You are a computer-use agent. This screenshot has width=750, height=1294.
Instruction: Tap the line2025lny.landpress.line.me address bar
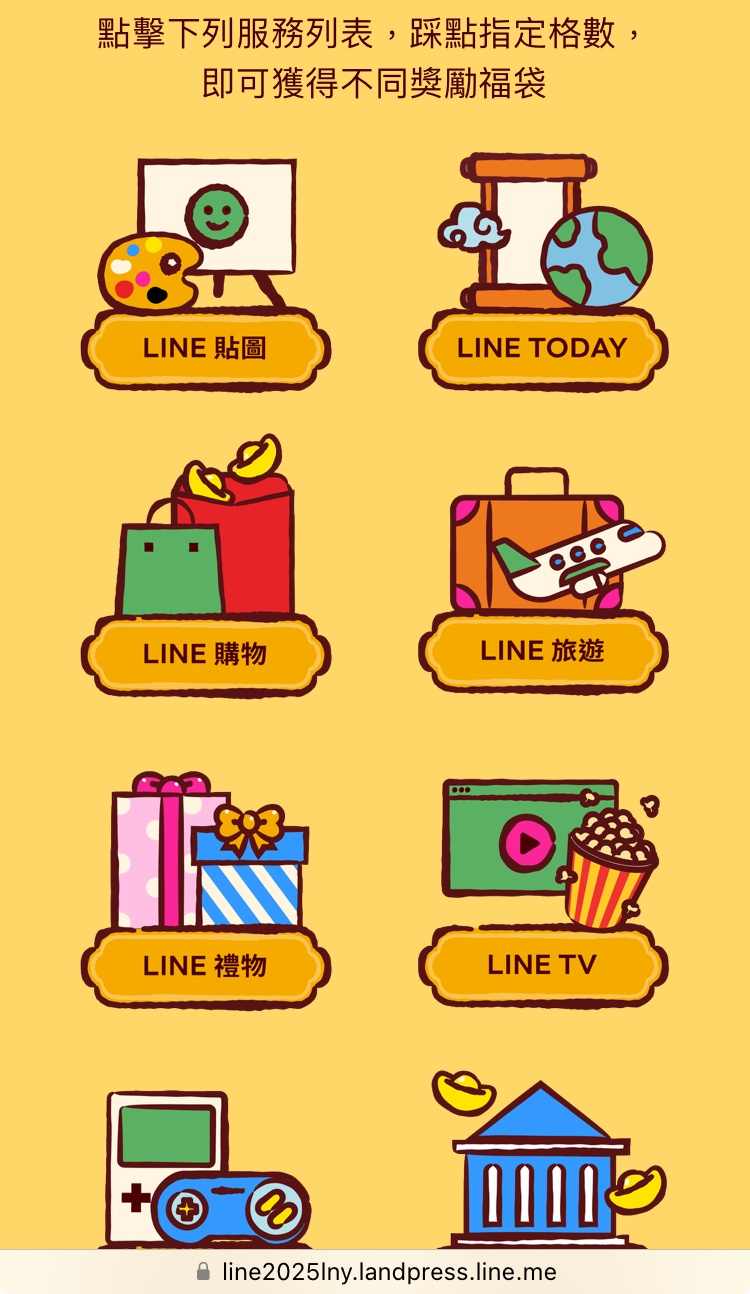click(x=375, y=1272)
